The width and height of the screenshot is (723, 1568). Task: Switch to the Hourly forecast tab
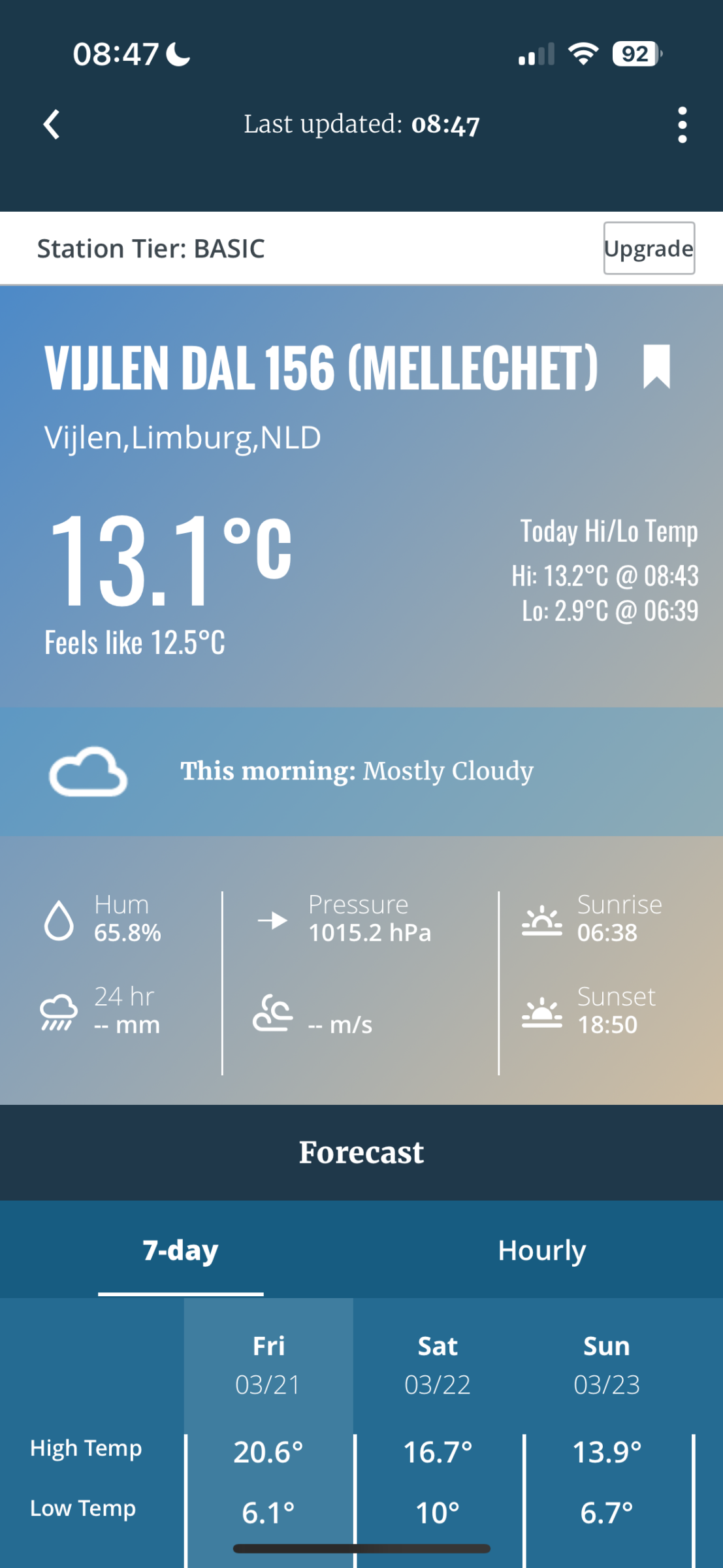542,1250
